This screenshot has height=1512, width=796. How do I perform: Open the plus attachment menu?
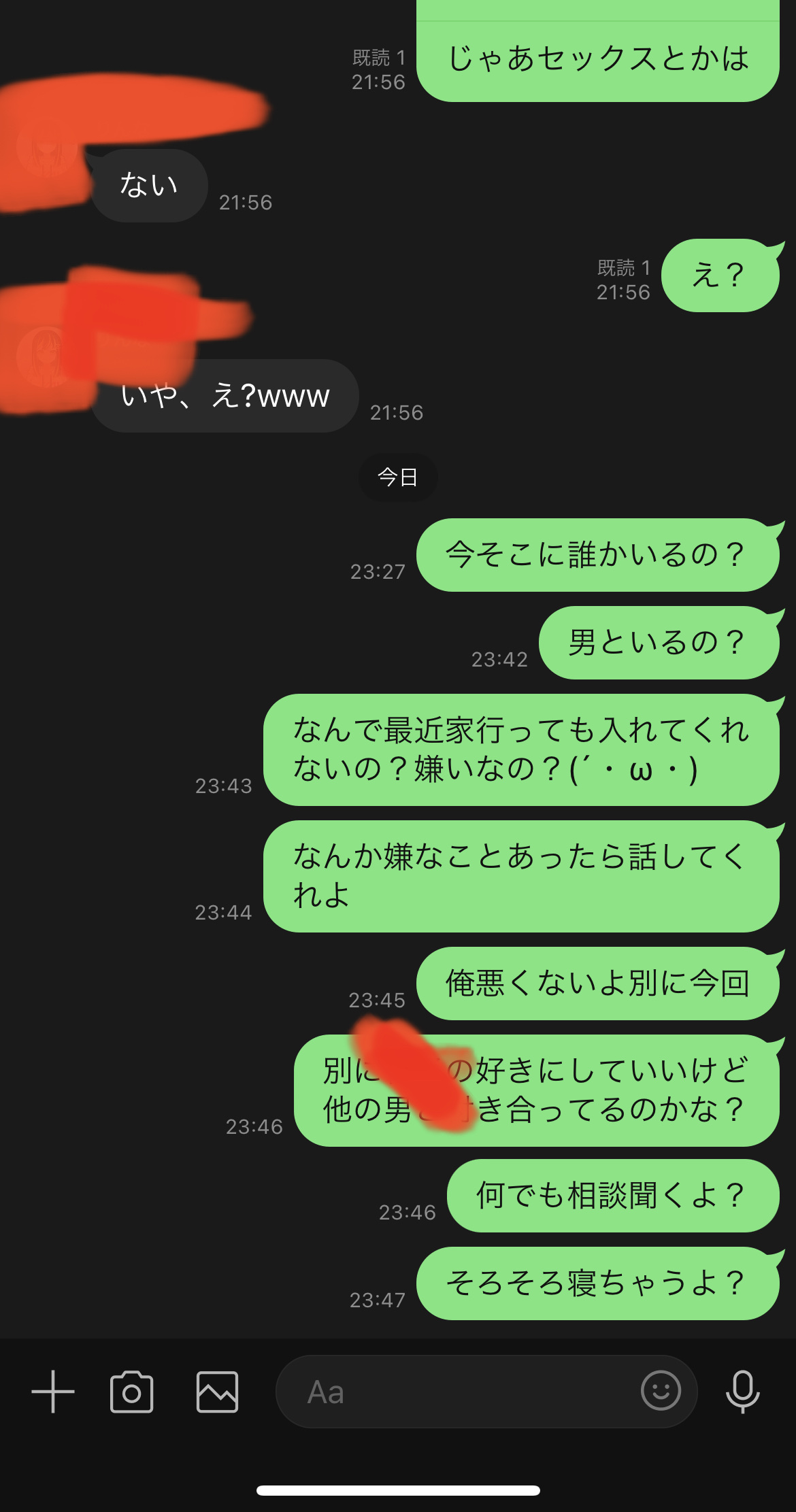coord(53,1392)
